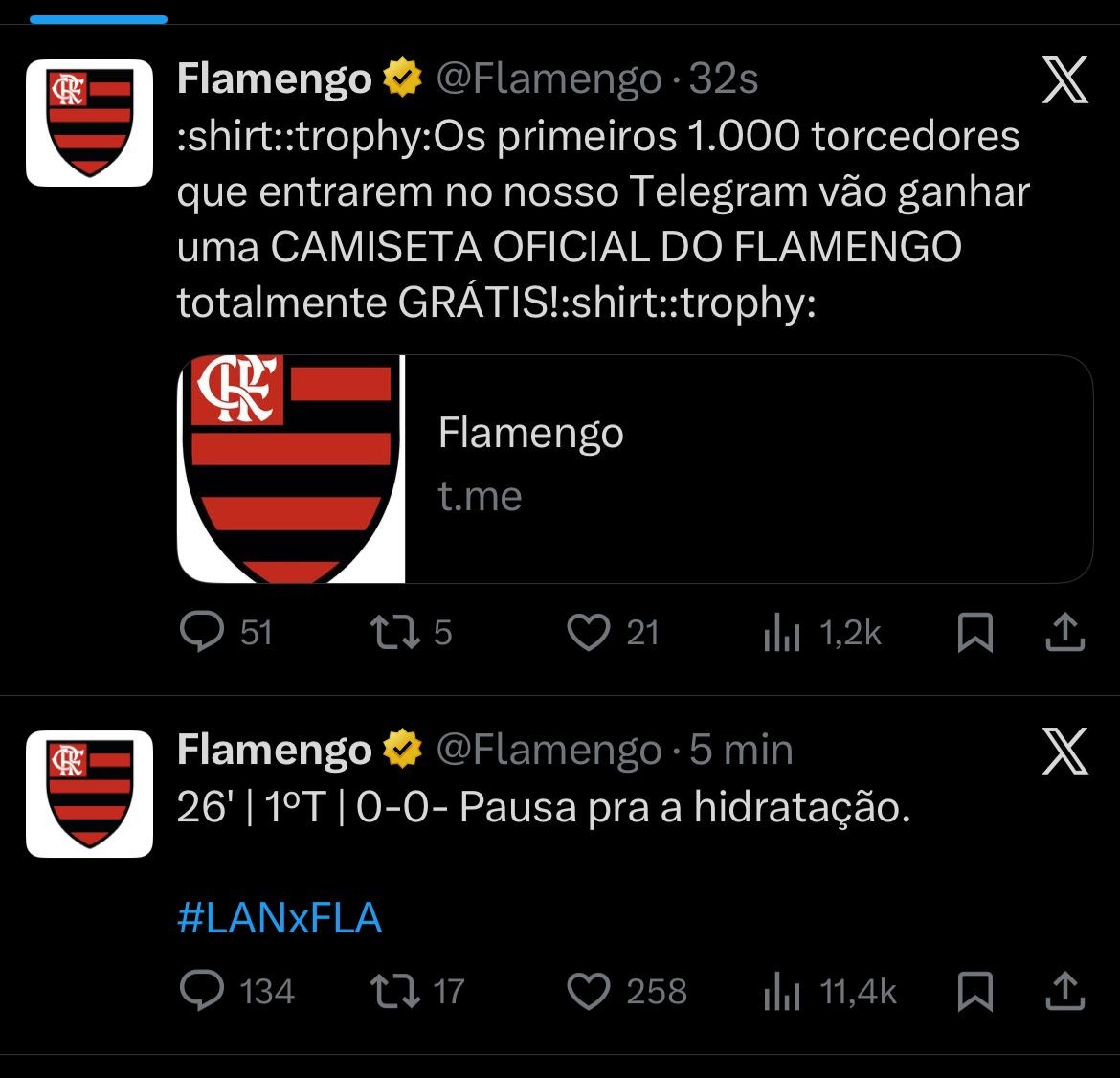Reply to the Telegram giveaway tweet
This screenshot has height=1078, width=1120.
[x=202, y=633]
